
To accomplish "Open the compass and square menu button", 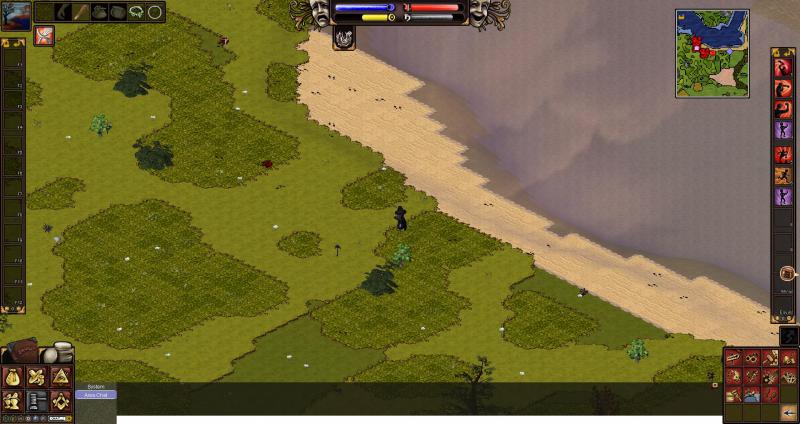I will 61,401.
